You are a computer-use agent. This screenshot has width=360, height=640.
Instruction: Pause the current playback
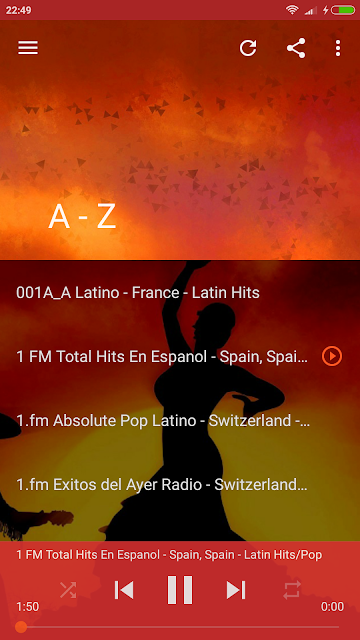[x=180, y=590]
